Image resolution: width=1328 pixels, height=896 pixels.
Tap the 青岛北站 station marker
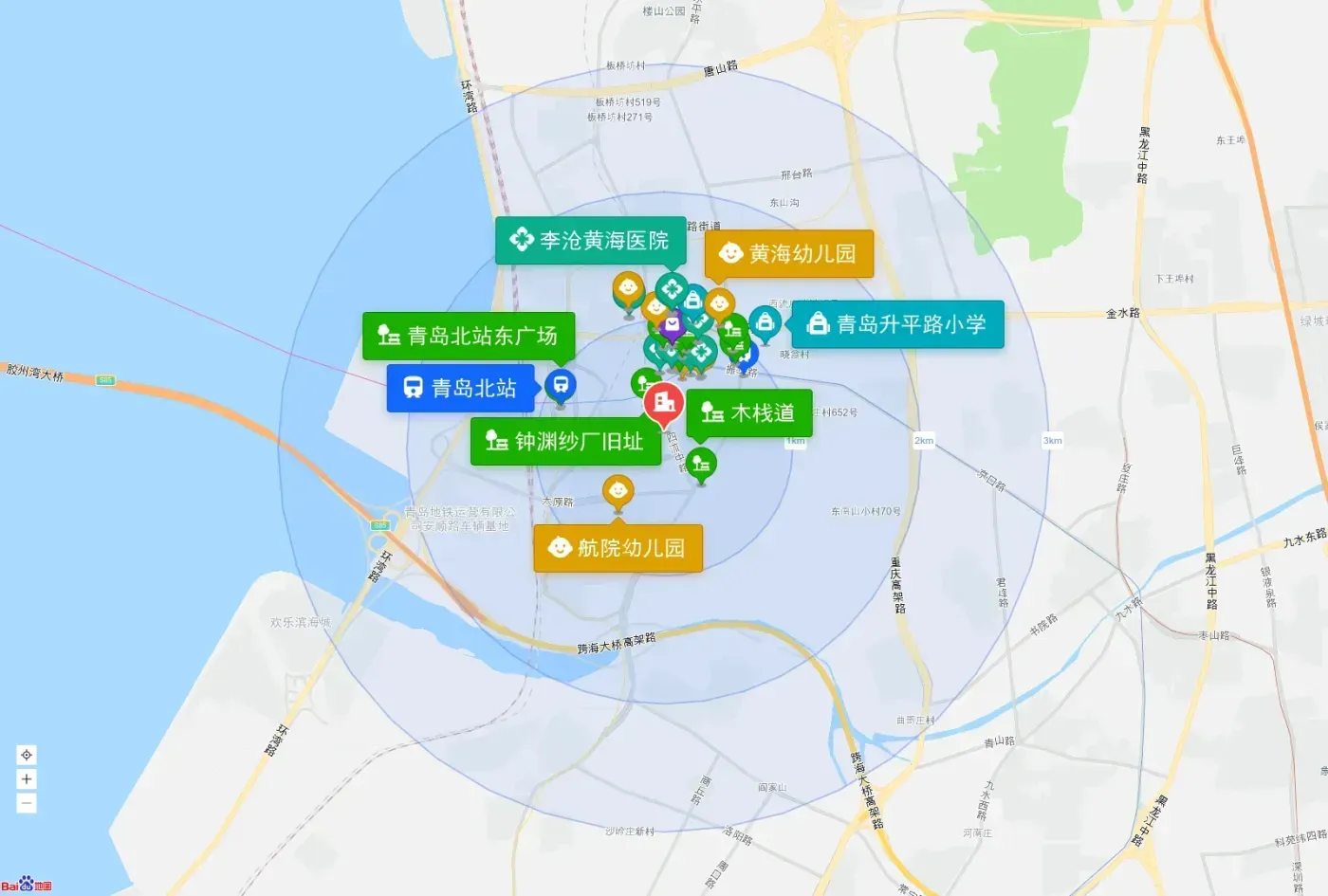tap(561, 388)
